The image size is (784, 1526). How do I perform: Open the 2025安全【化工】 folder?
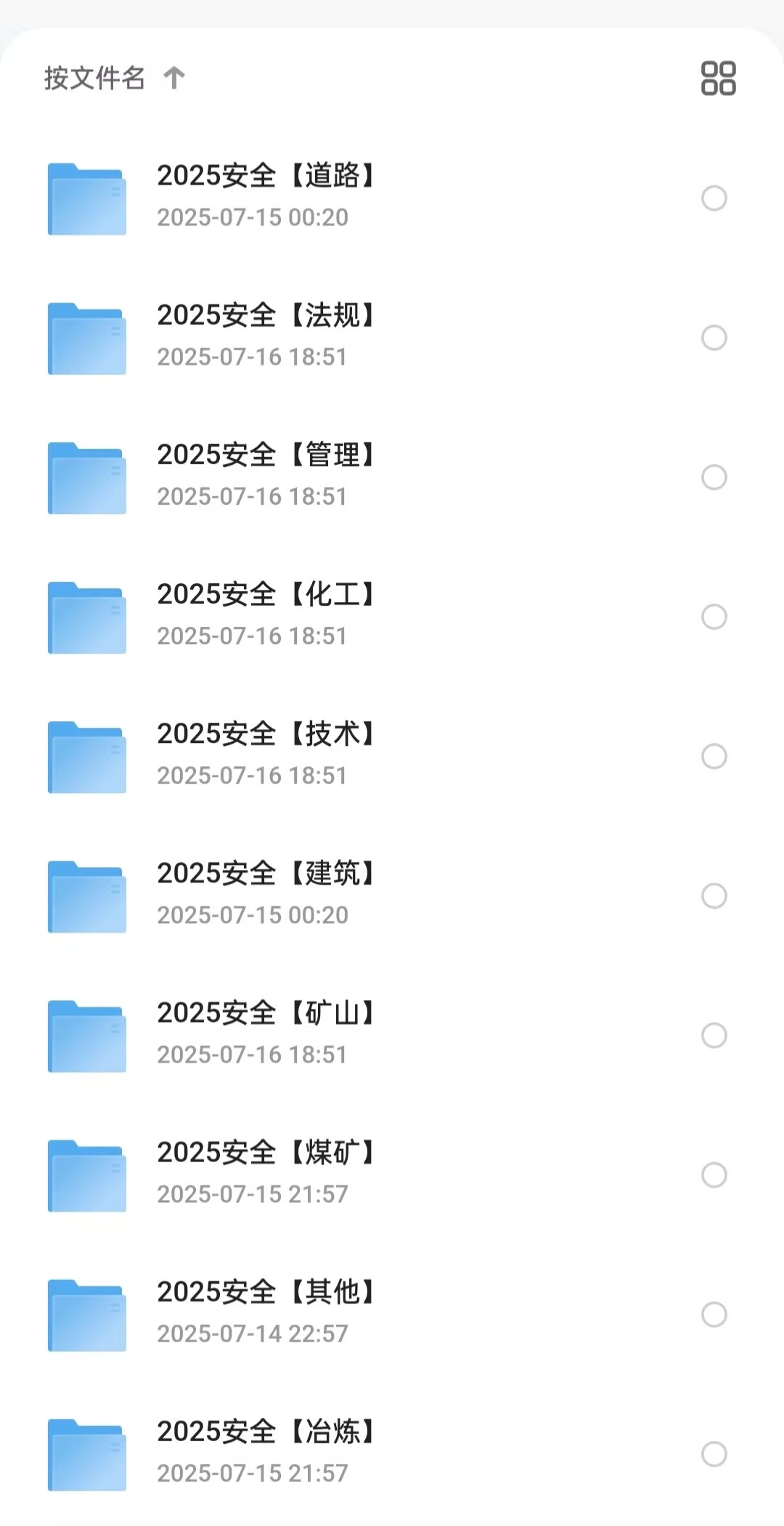point(392,616)
